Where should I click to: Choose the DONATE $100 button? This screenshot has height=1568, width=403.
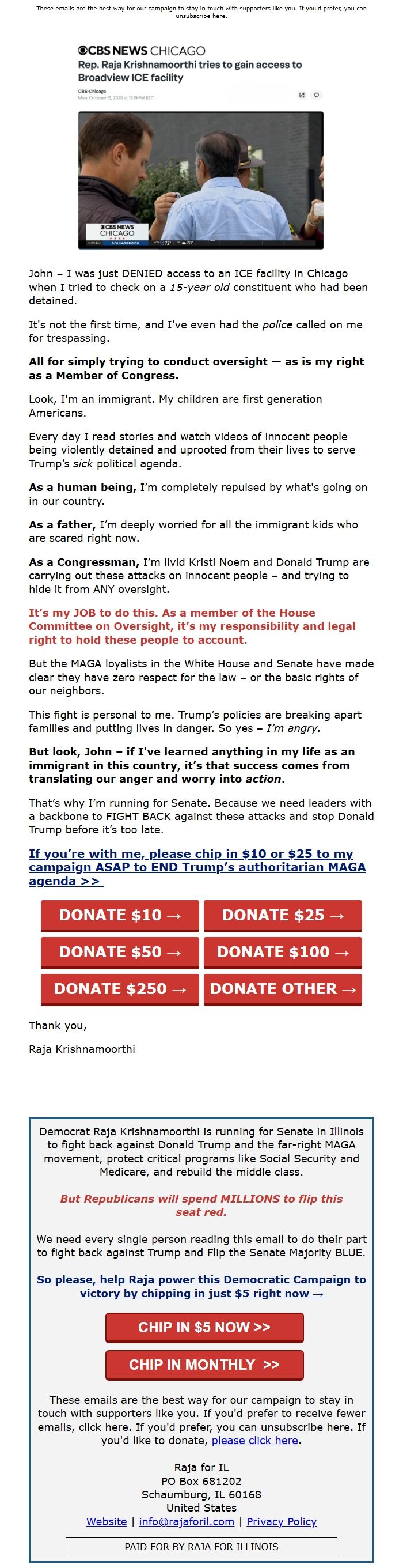pyautogui.click(x=283, y=952)
